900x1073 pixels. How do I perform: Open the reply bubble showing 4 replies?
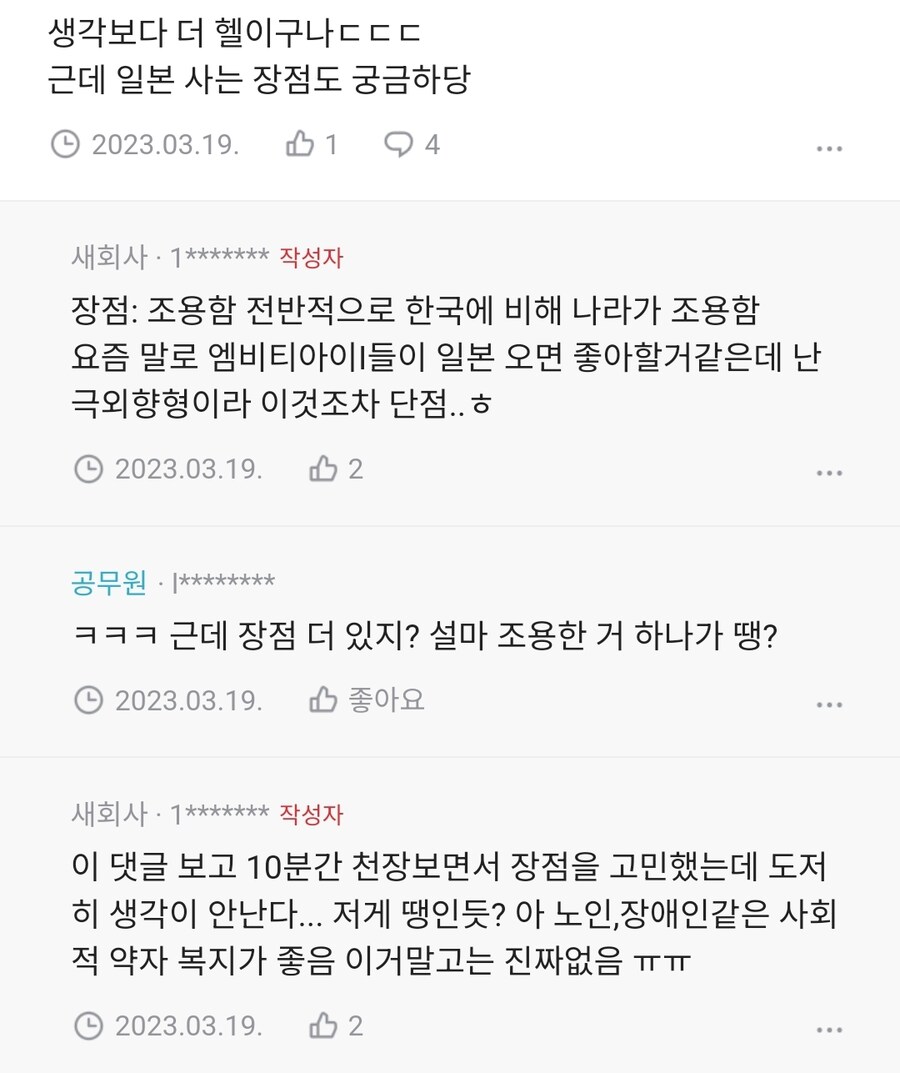point(399,145)
